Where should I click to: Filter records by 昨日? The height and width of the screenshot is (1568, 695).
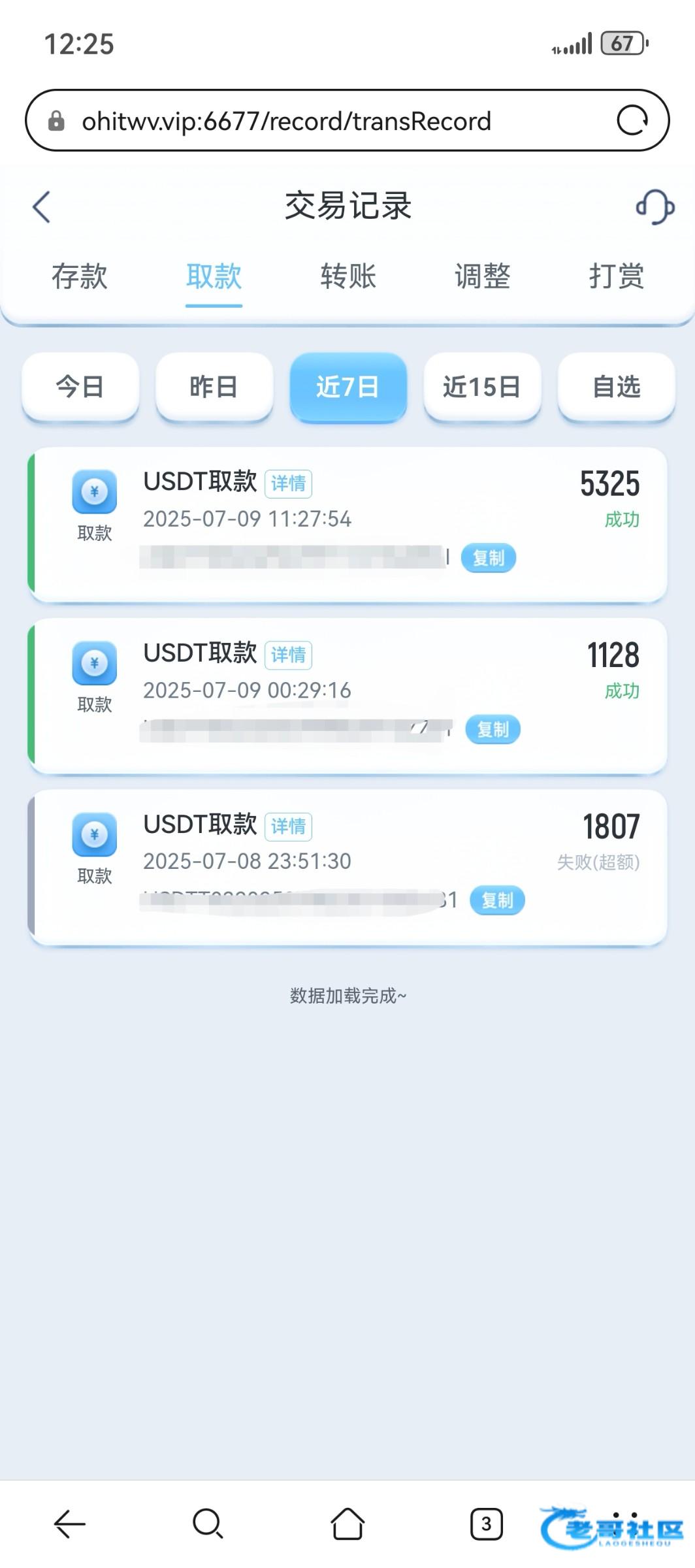point(214,387)
